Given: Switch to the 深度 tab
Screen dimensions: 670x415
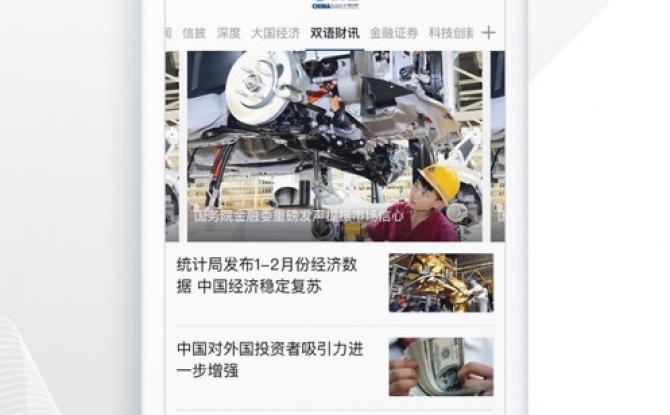Looking at the screenshot, I should (228, 33).
